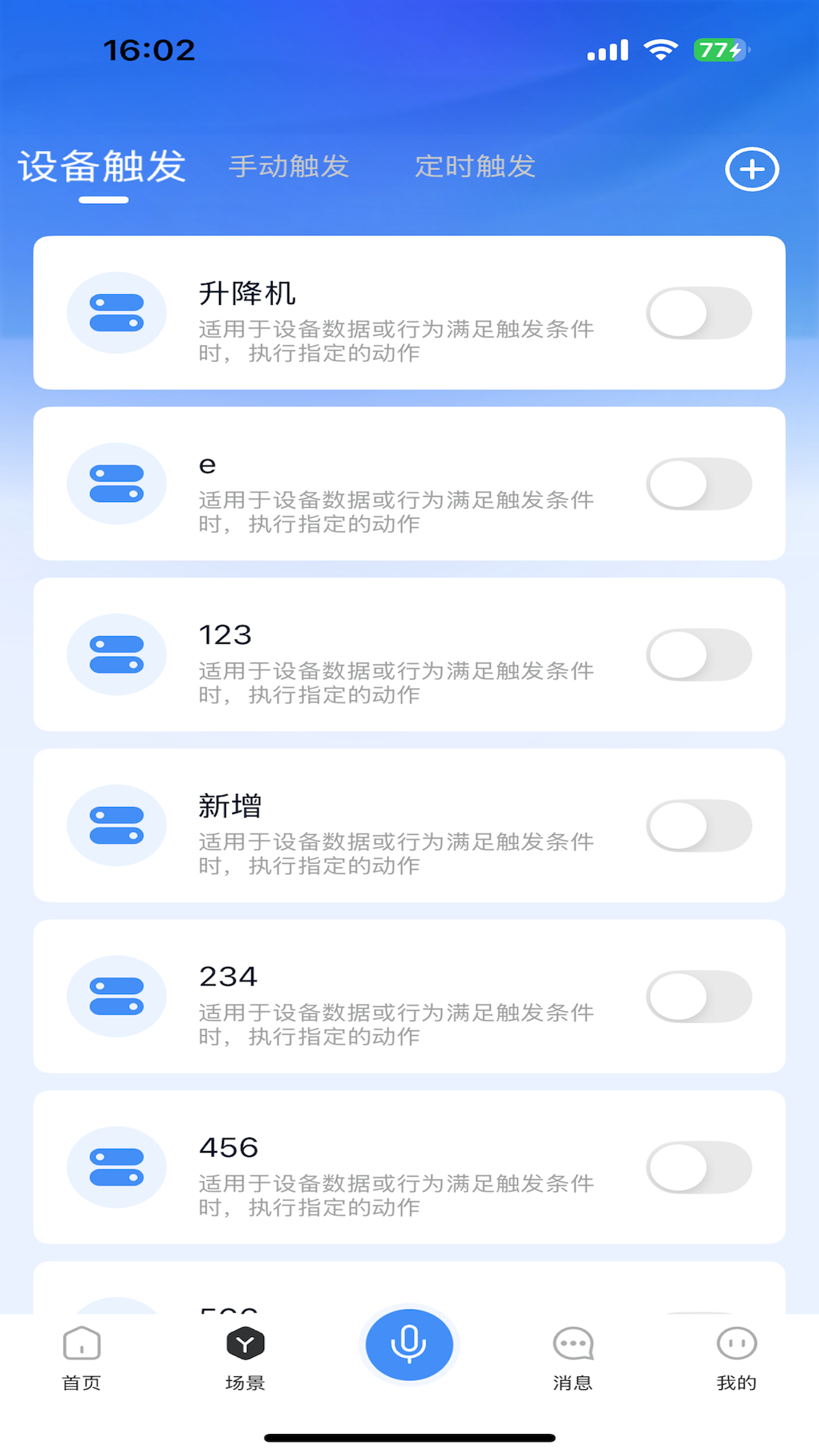Tap the device icon beside scene e

(116, 483)
